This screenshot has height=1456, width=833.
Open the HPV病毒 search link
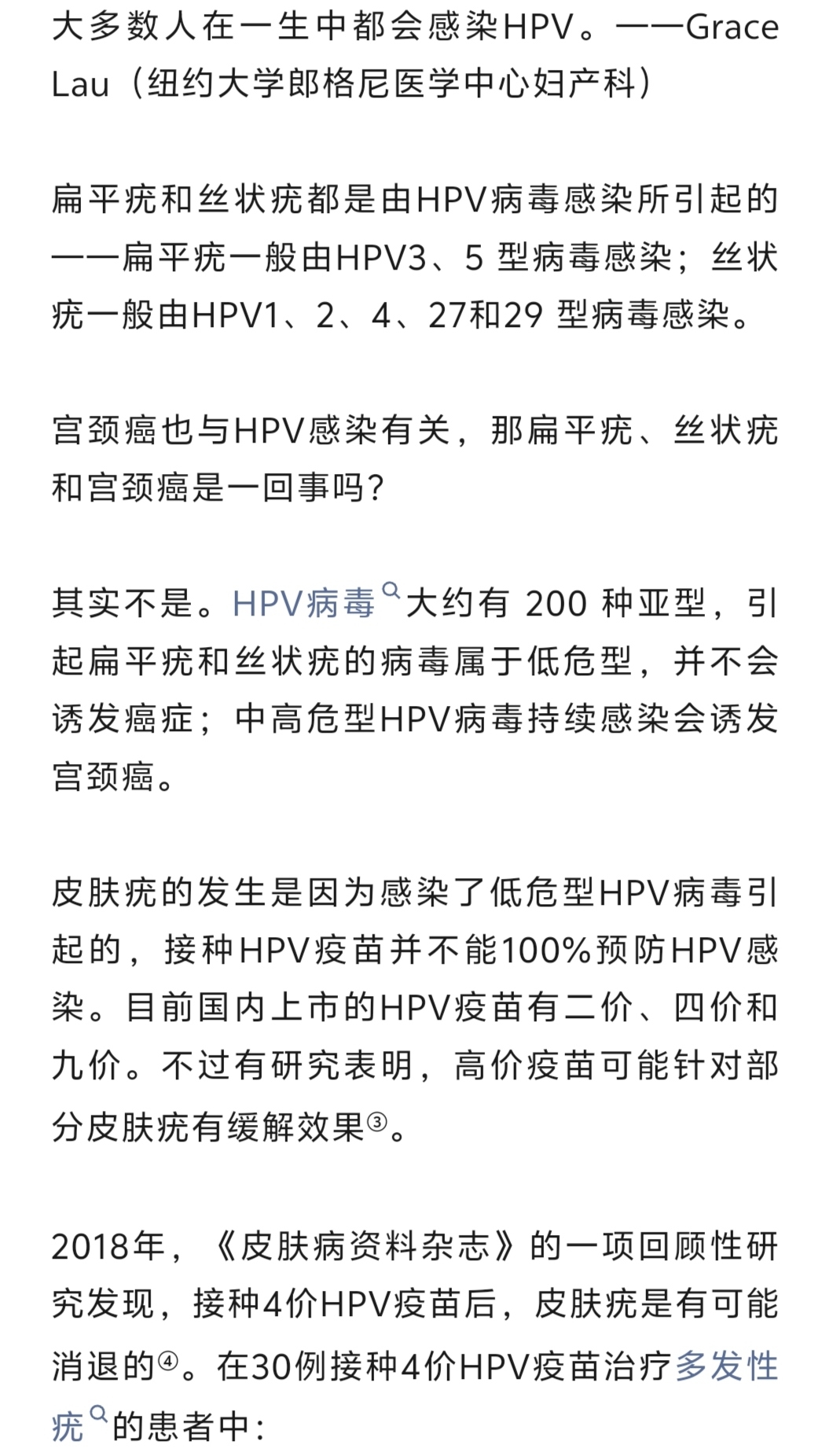click(305, 604)
